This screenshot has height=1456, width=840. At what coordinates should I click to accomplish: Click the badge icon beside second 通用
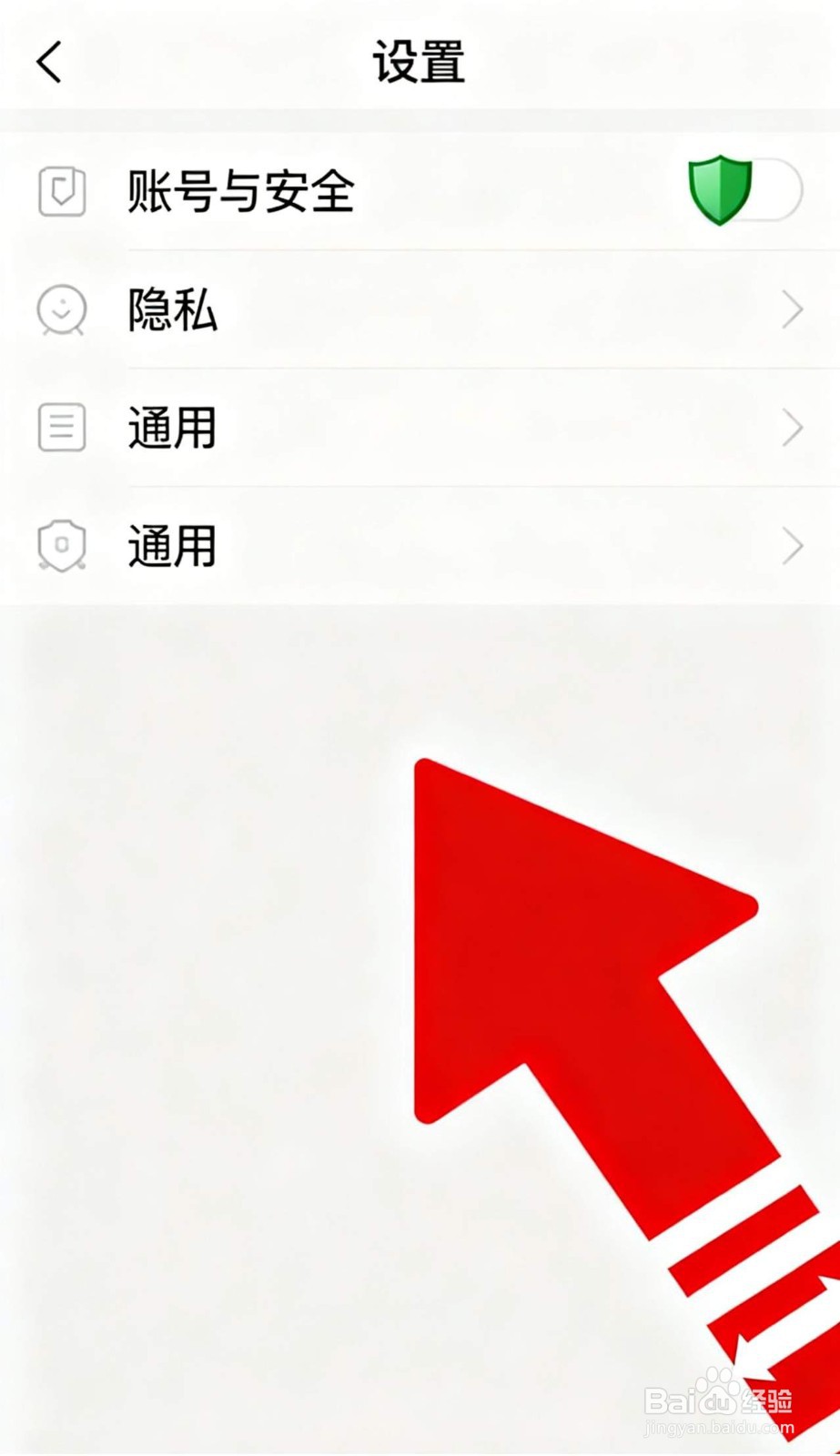pyautogui.click(x=60, y=545)
